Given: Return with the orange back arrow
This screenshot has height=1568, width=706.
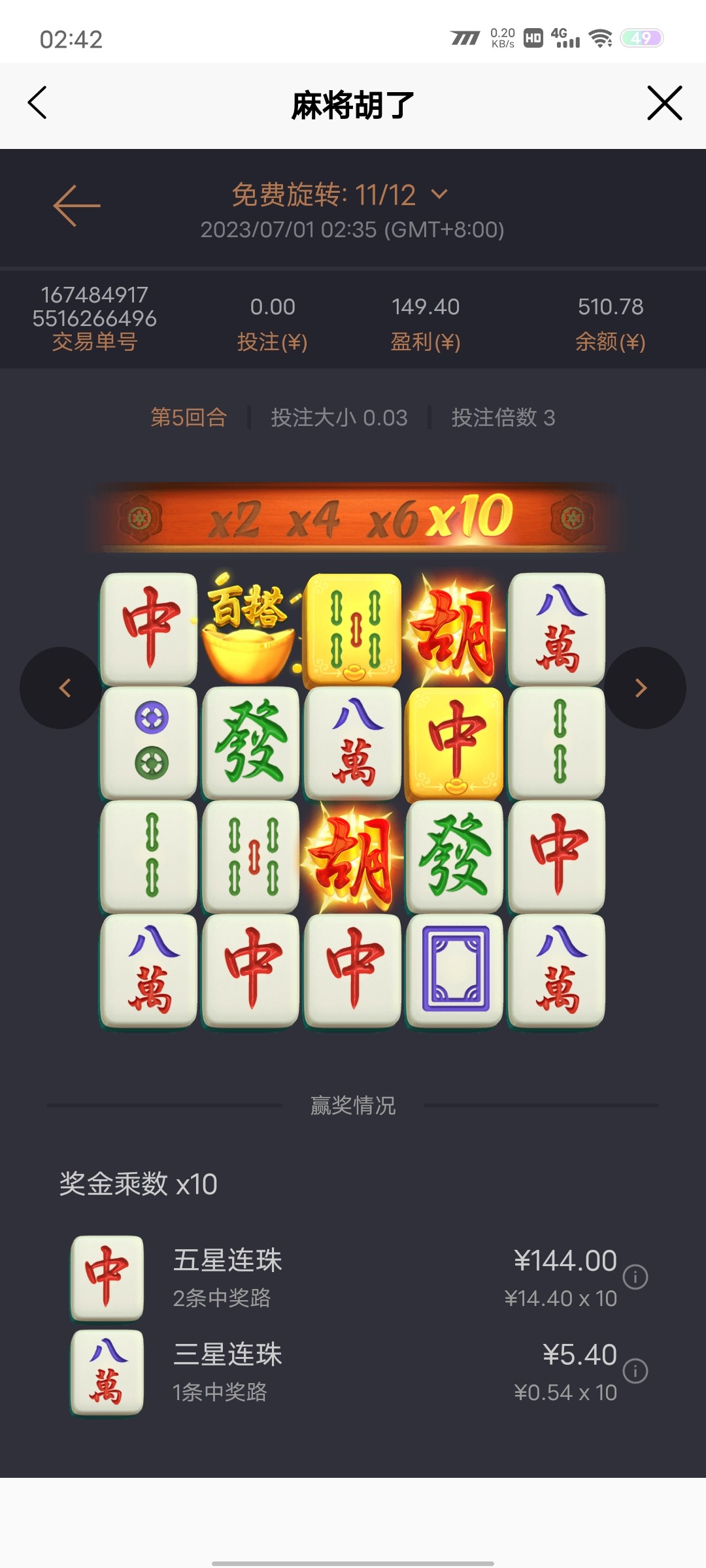Looking at the screenshot, I should tap(76, 206).
